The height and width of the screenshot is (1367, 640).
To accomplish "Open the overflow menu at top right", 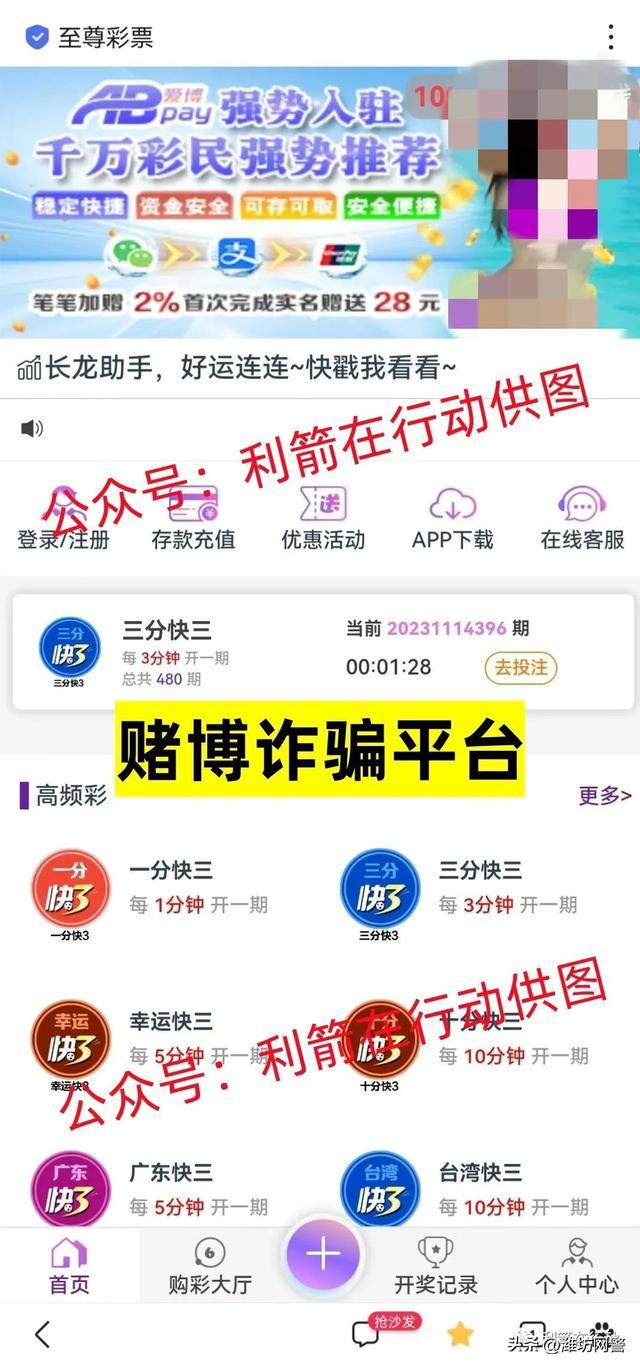I will (611, 37).
